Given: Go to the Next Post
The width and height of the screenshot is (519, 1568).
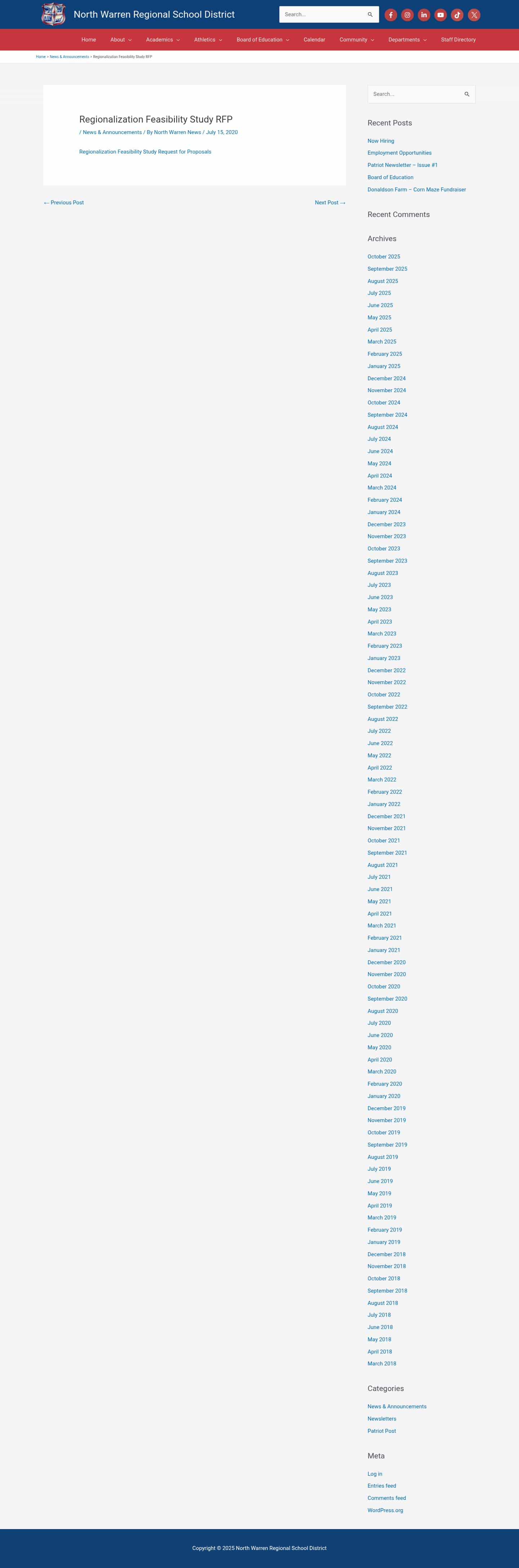Looking at the screenshot, I should click(330, 203).
